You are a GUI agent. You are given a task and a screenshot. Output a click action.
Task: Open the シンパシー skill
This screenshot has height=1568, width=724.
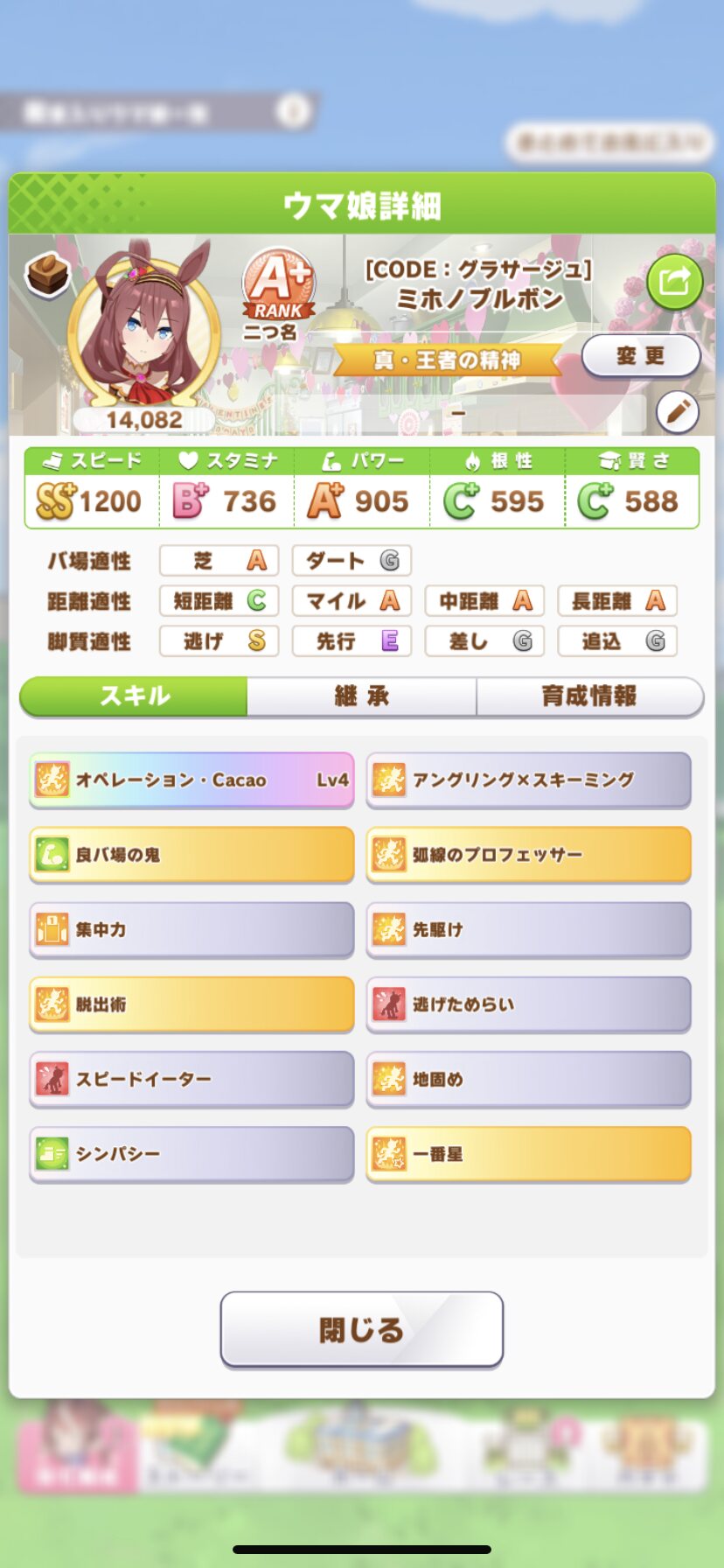191,1154
